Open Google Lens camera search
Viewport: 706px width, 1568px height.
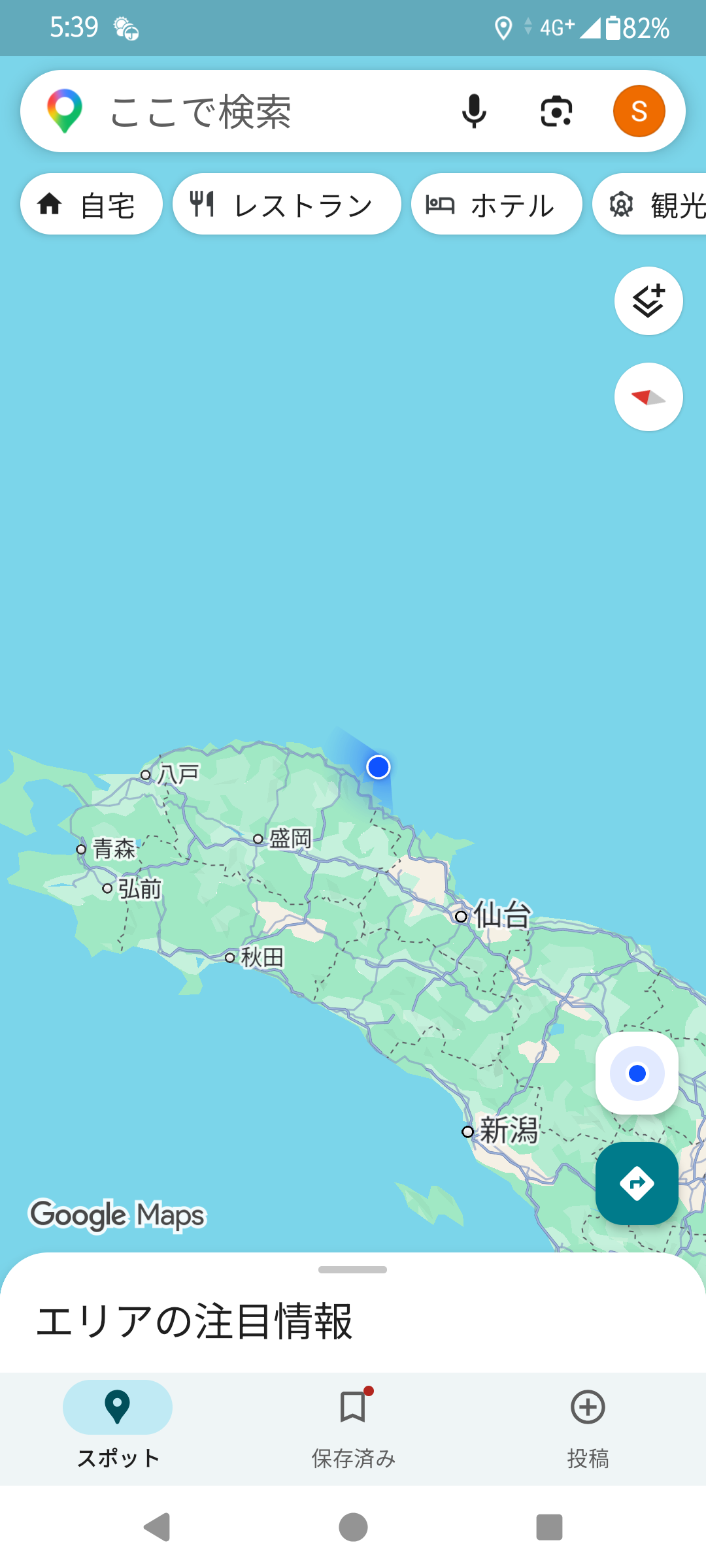click(556, 112)
